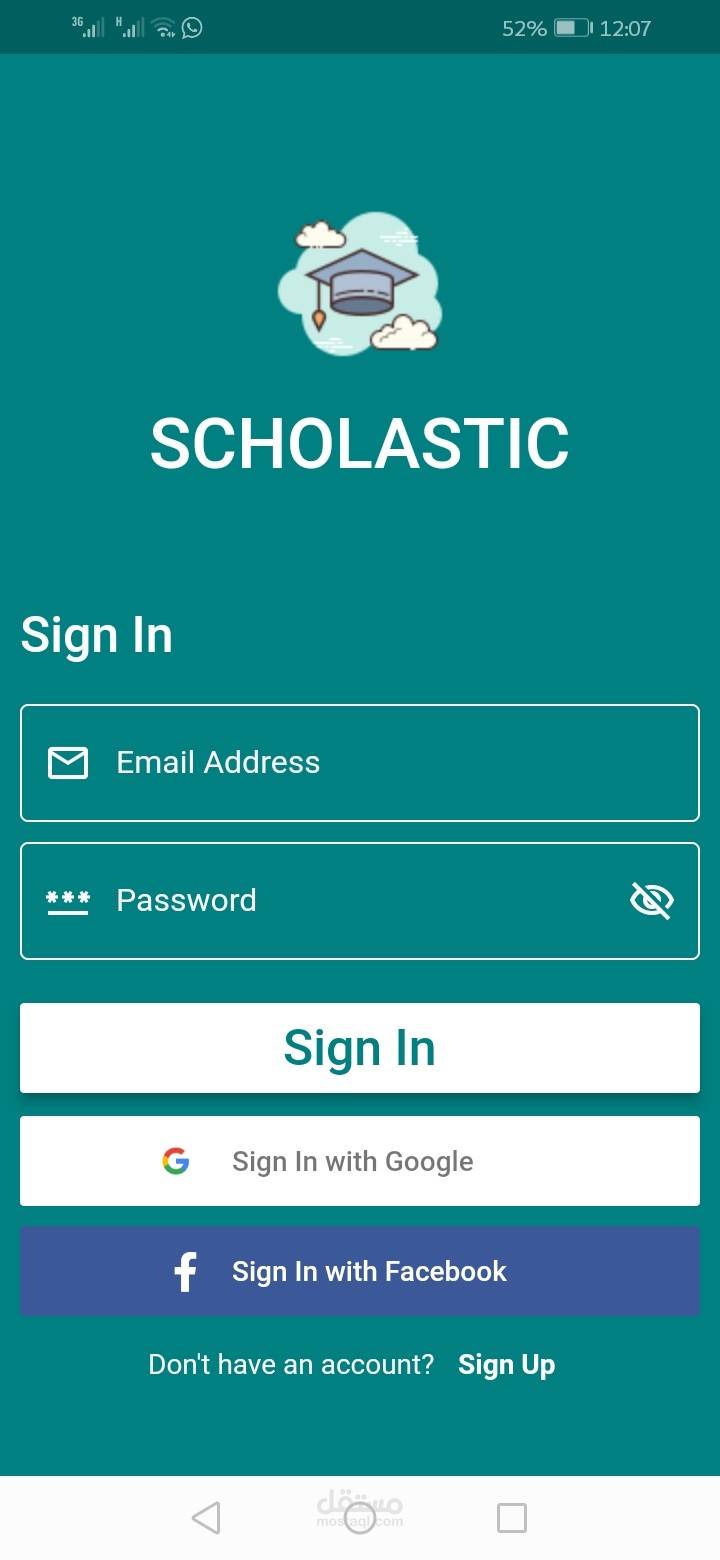The height and width of the screenshot is (1560, 720).
Task: Tap the white Sign In button
Action: click(x=360, y=1048)
